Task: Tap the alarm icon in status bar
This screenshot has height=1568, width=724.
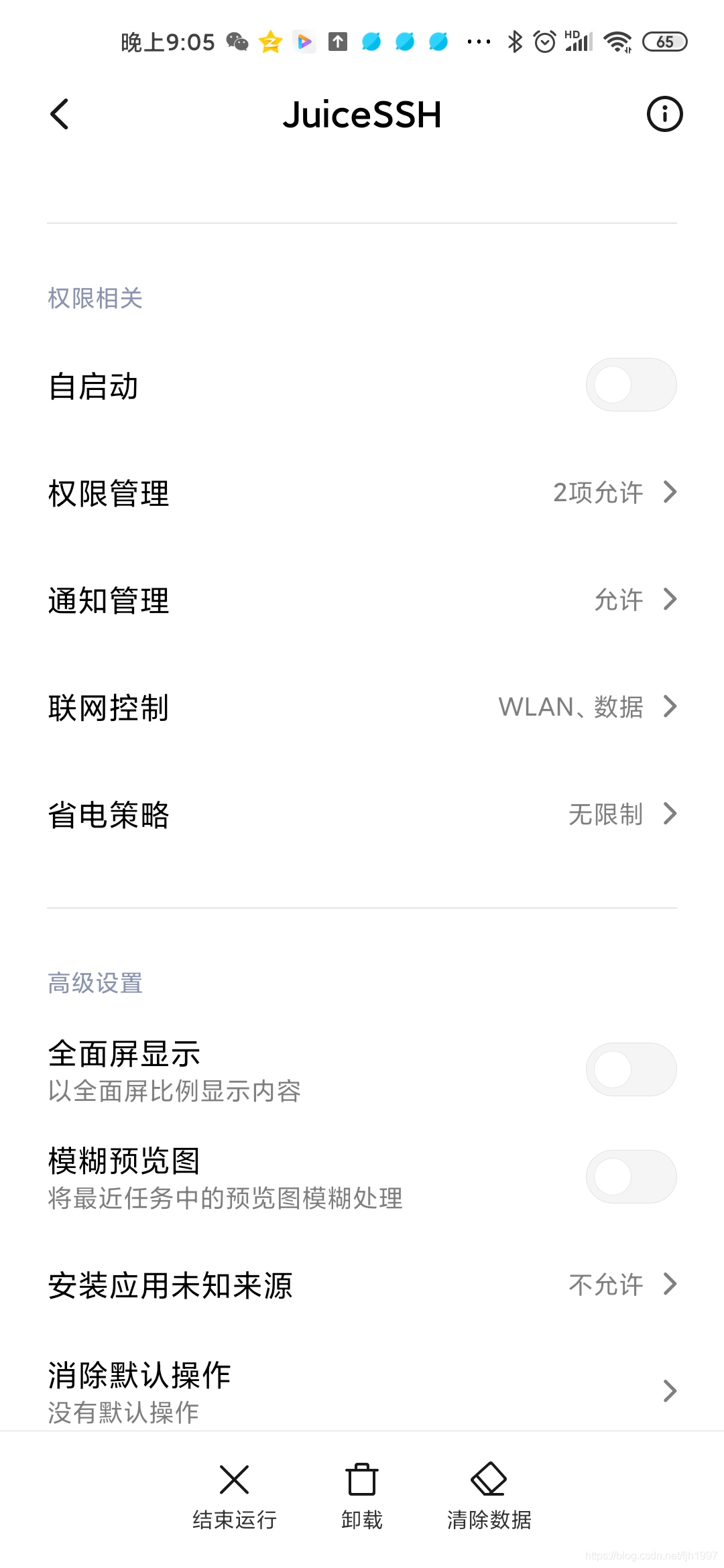Action: pos(544,41)
